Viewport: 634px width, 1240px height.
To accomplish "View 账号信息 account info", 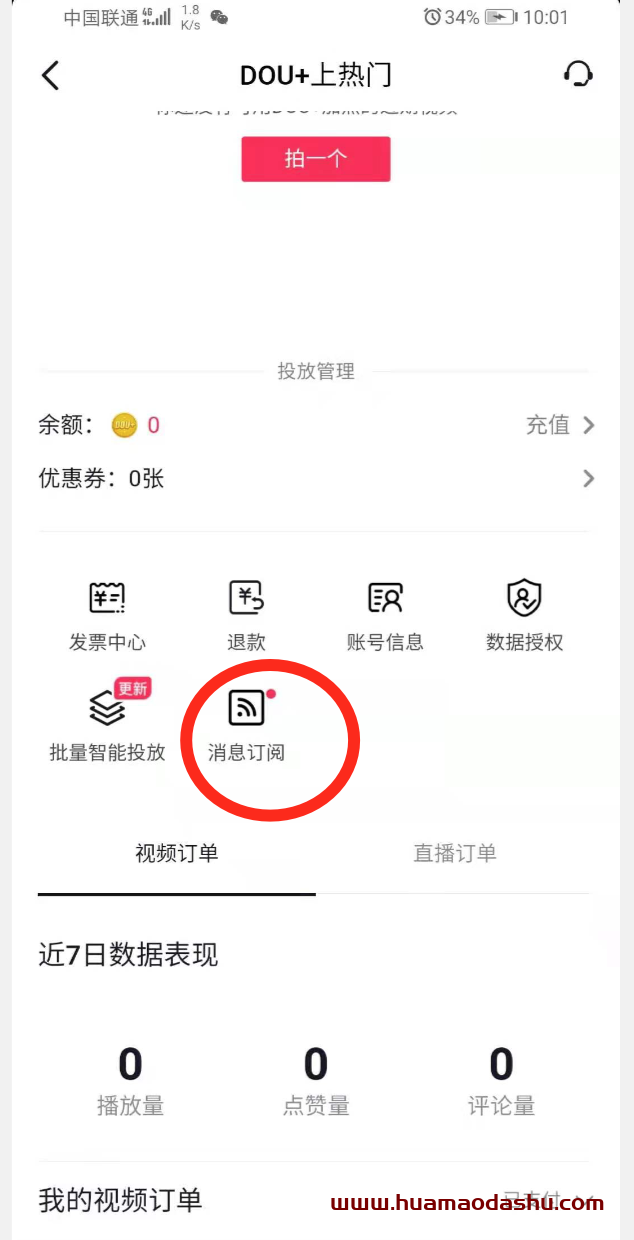I will click(385, 615).
